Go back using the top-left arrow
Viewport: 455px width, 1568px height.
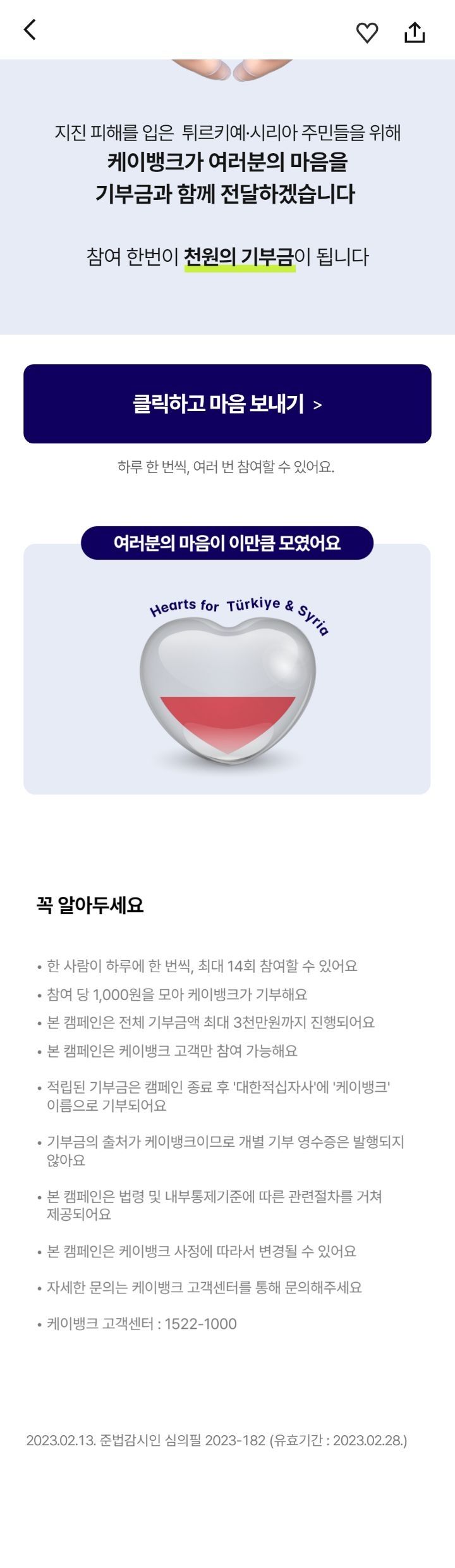[30, 30]
